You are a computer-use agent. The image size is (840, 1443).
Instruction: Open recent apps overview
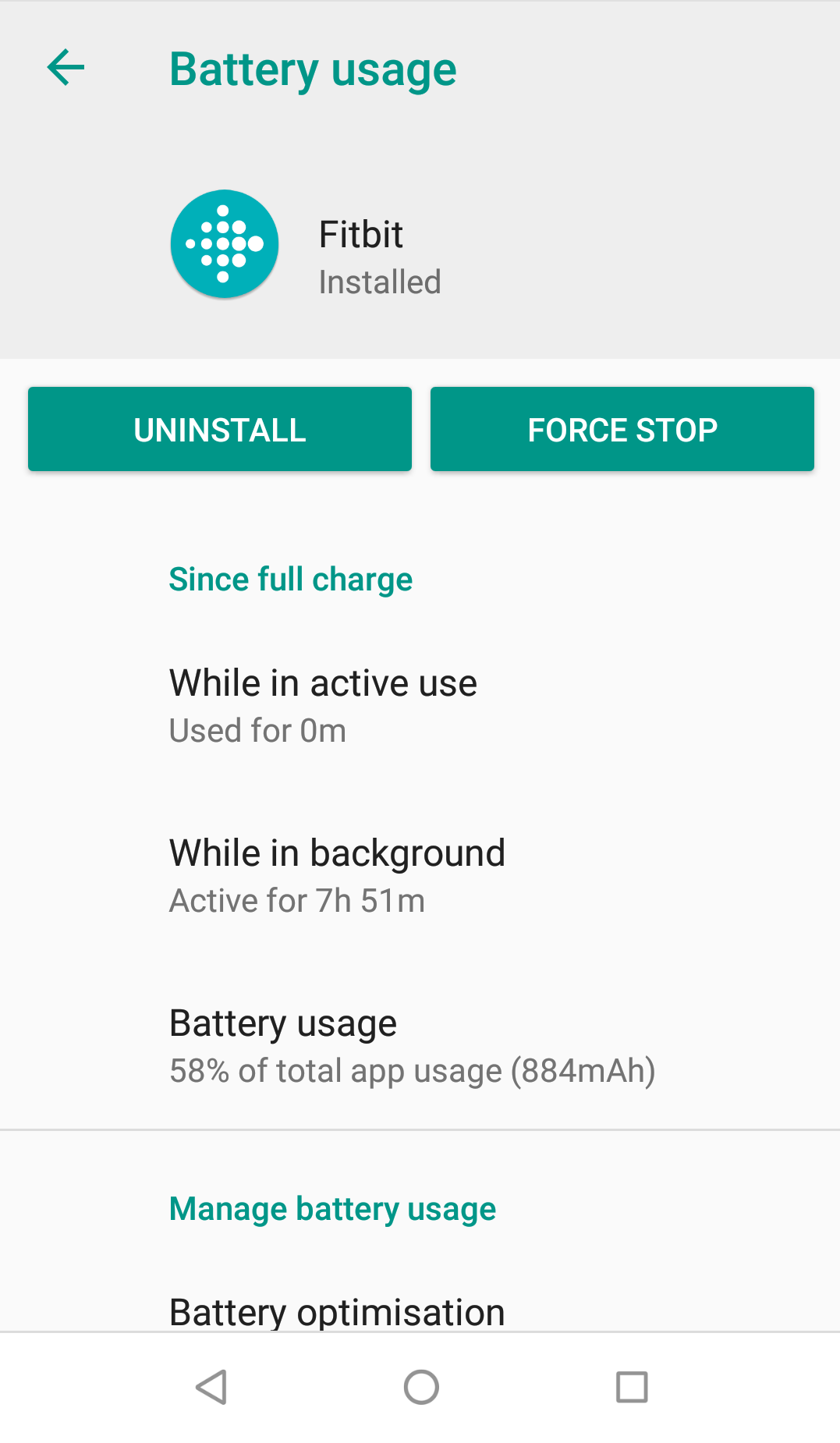(x=632, y=1388)
